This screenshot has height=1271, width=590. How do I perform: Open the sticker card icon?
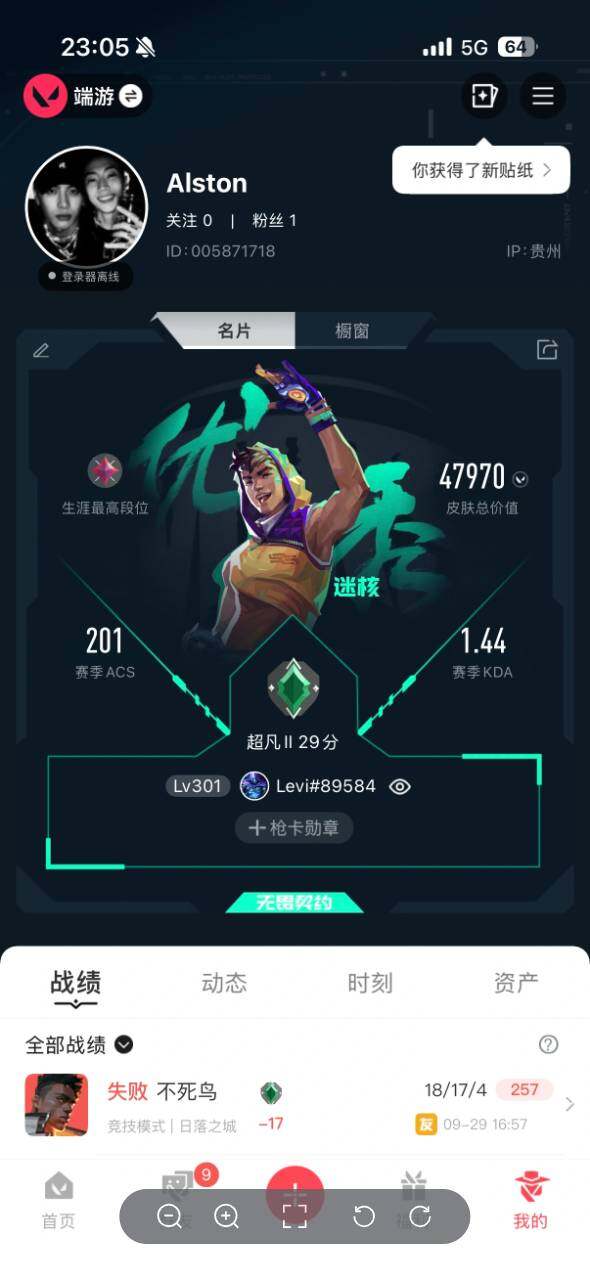pos(484,96)
